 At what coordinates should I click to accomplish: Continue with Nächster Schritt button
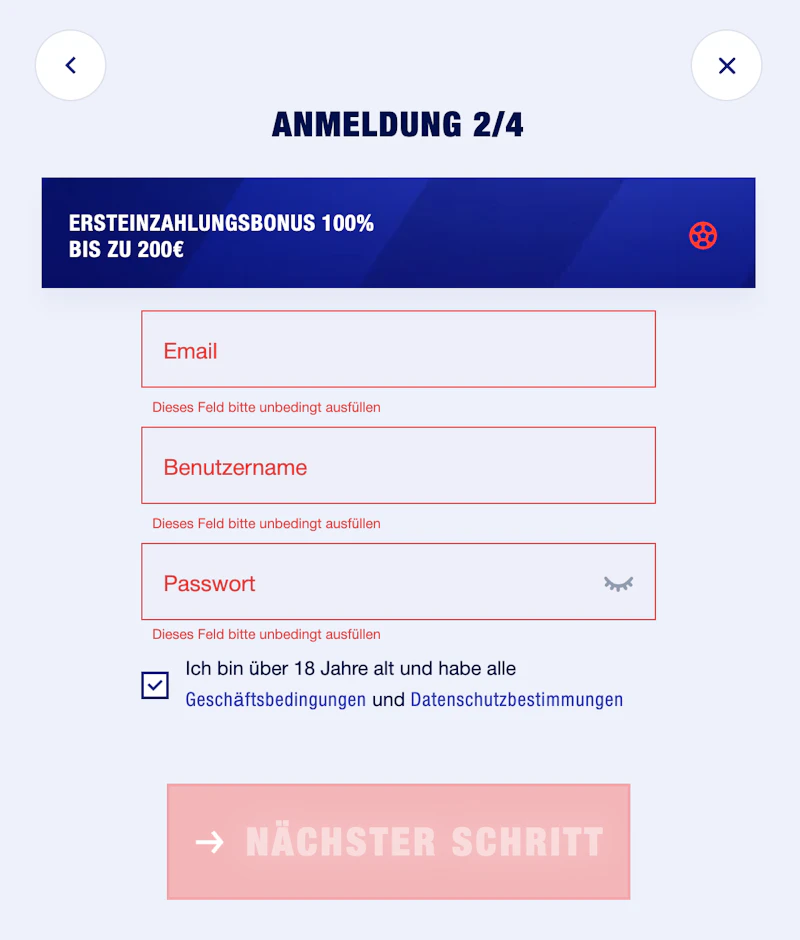tap(398, 841)
